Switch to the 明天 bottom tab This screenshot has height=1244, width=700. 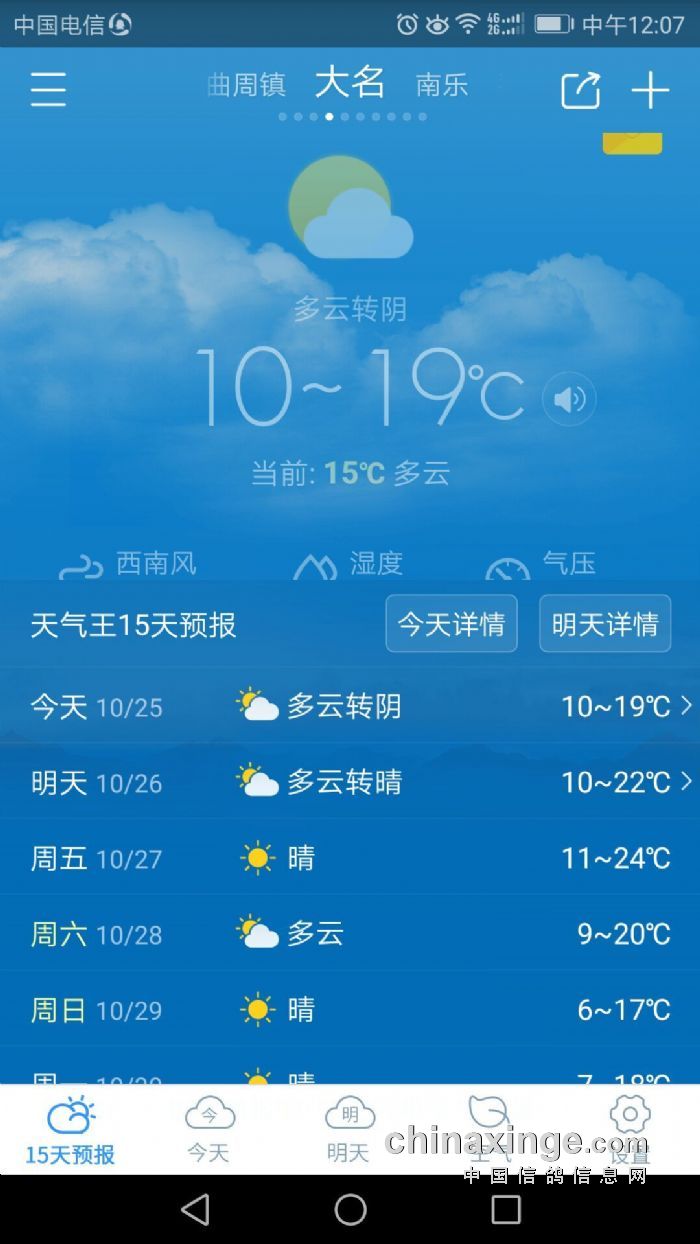[x=349, y=1130]
